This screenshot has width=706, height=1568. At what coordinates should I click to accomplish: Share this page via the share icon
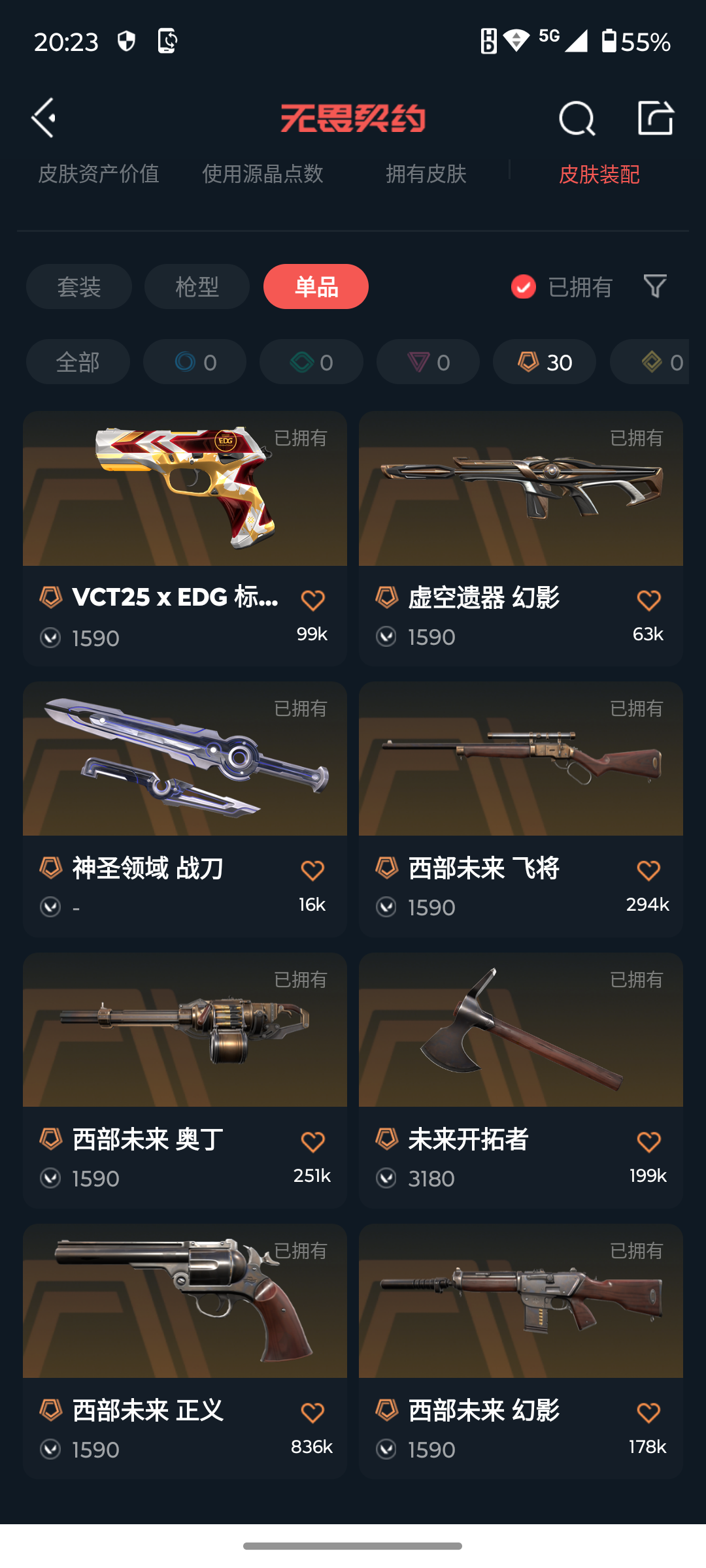point(655,118)
